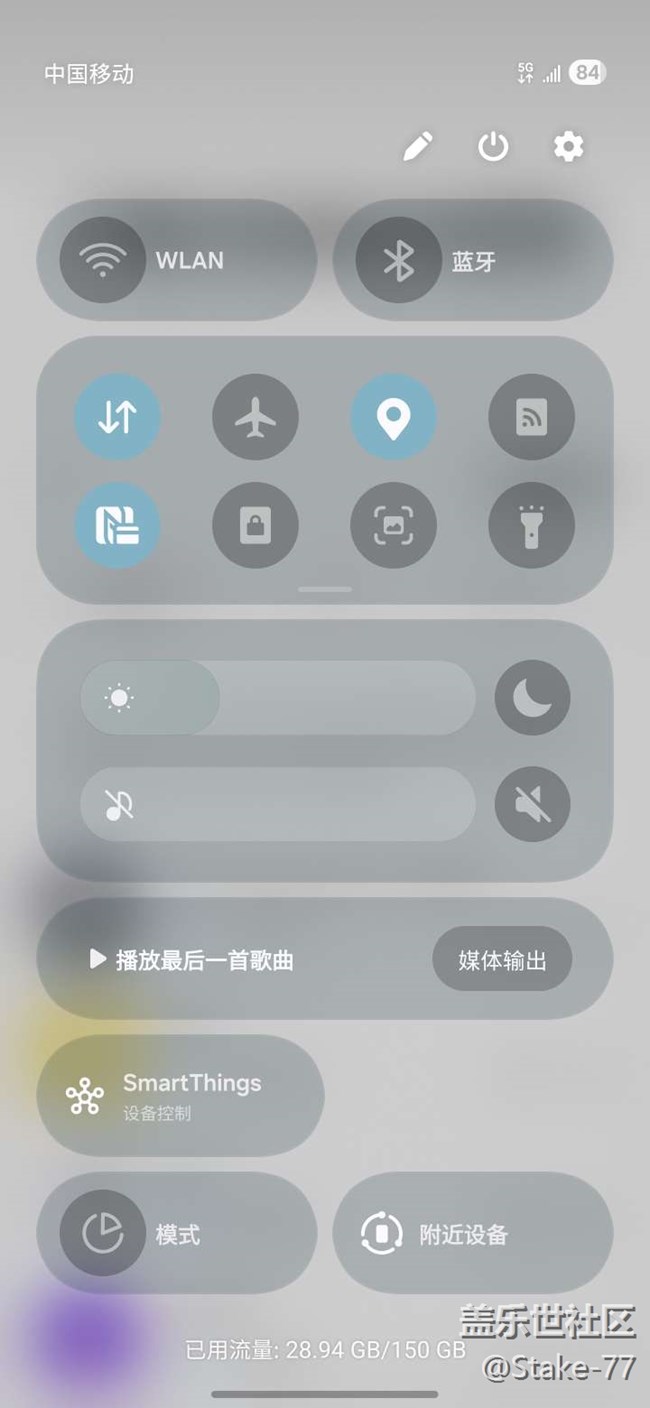
Task: Unmute sound with the speaker button
Action: click(532, 804)
